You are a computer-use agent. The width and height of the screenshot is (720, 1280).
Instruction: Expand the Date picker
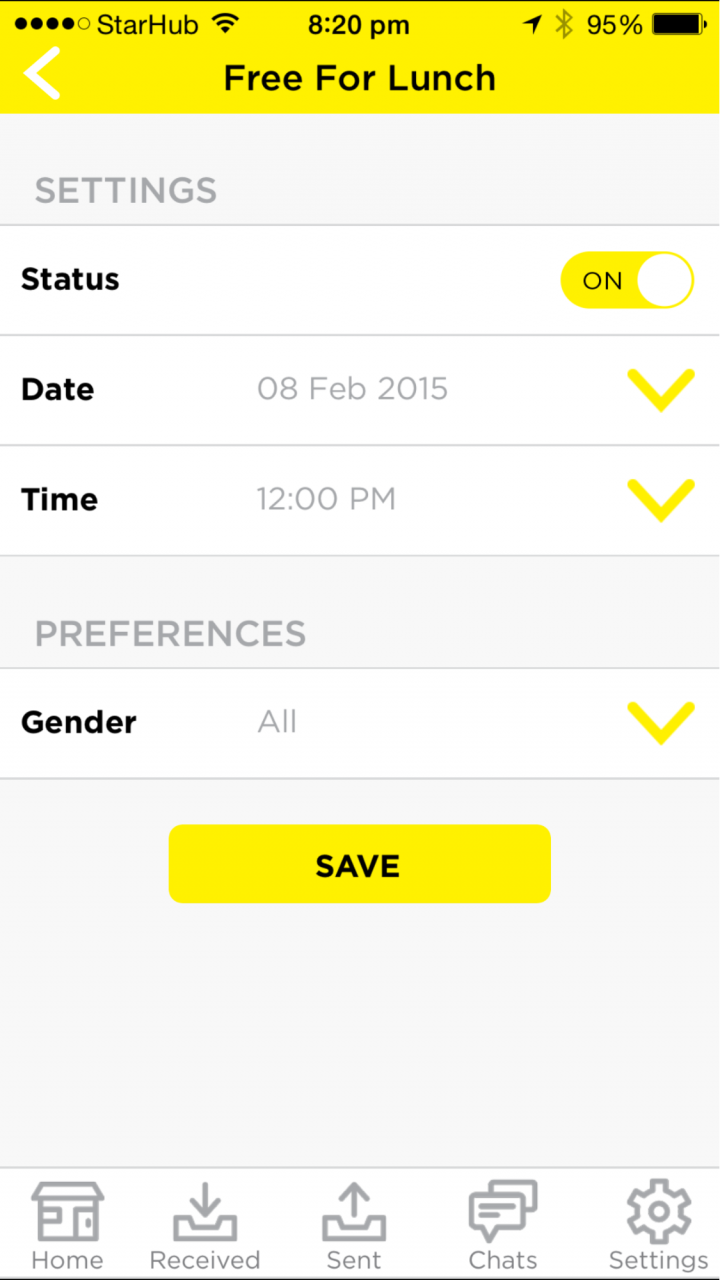pyautogui.click(x=660, y=390)
